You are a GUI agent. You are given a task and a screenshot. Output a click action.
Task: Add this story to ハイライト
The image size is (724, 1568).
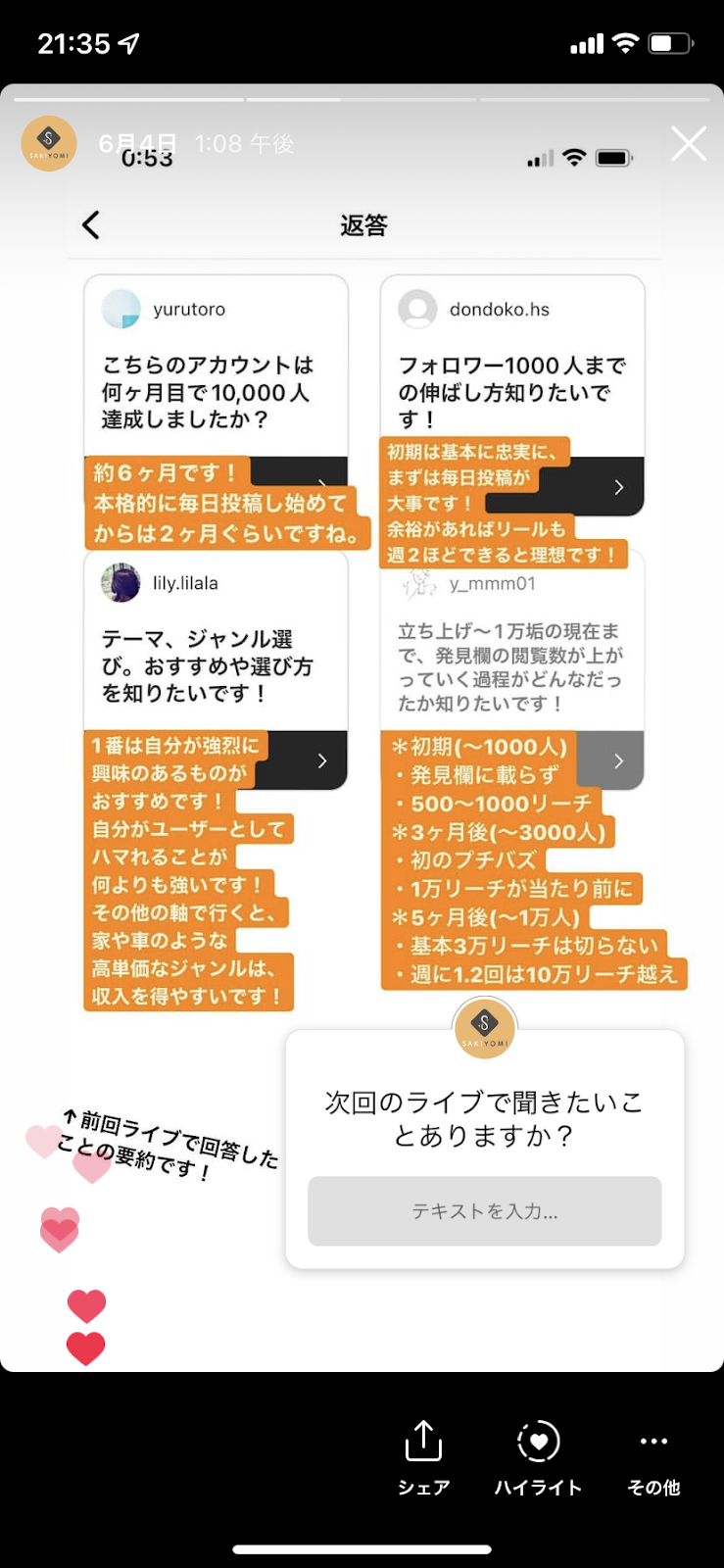(538, 1456)
